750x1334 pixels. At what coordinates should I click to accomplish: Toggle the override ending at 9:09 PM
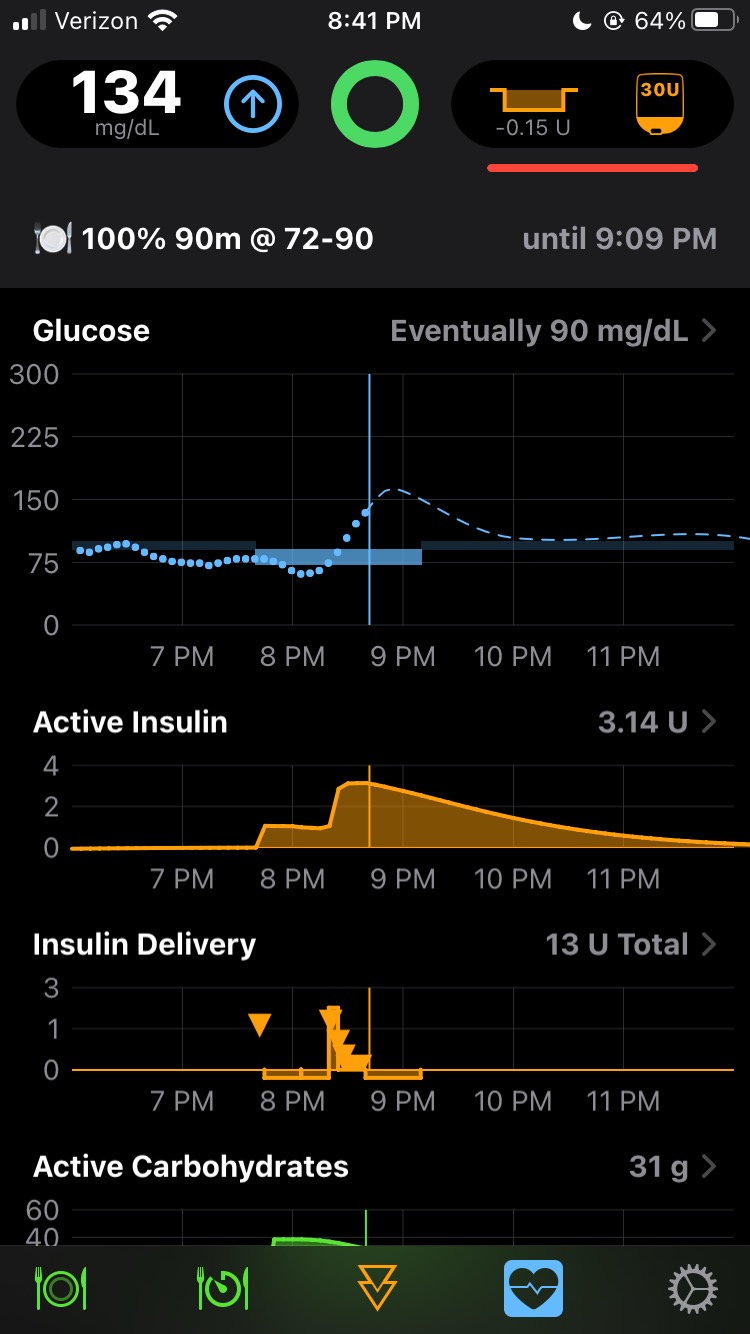point(620,238)
